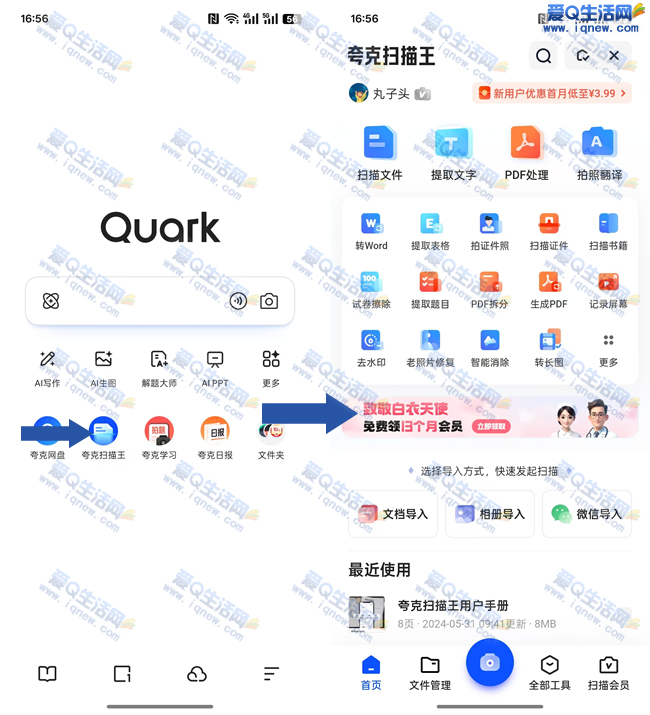Start 扫描文件
Screen dimensions: 650x715
coord(380,152)
